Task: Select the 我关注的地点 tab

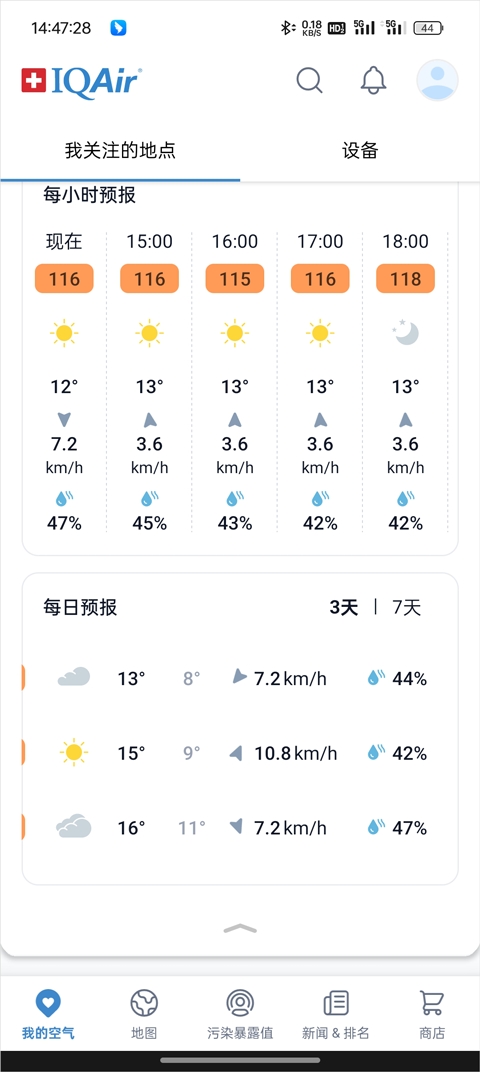Action: coord(120,150)
